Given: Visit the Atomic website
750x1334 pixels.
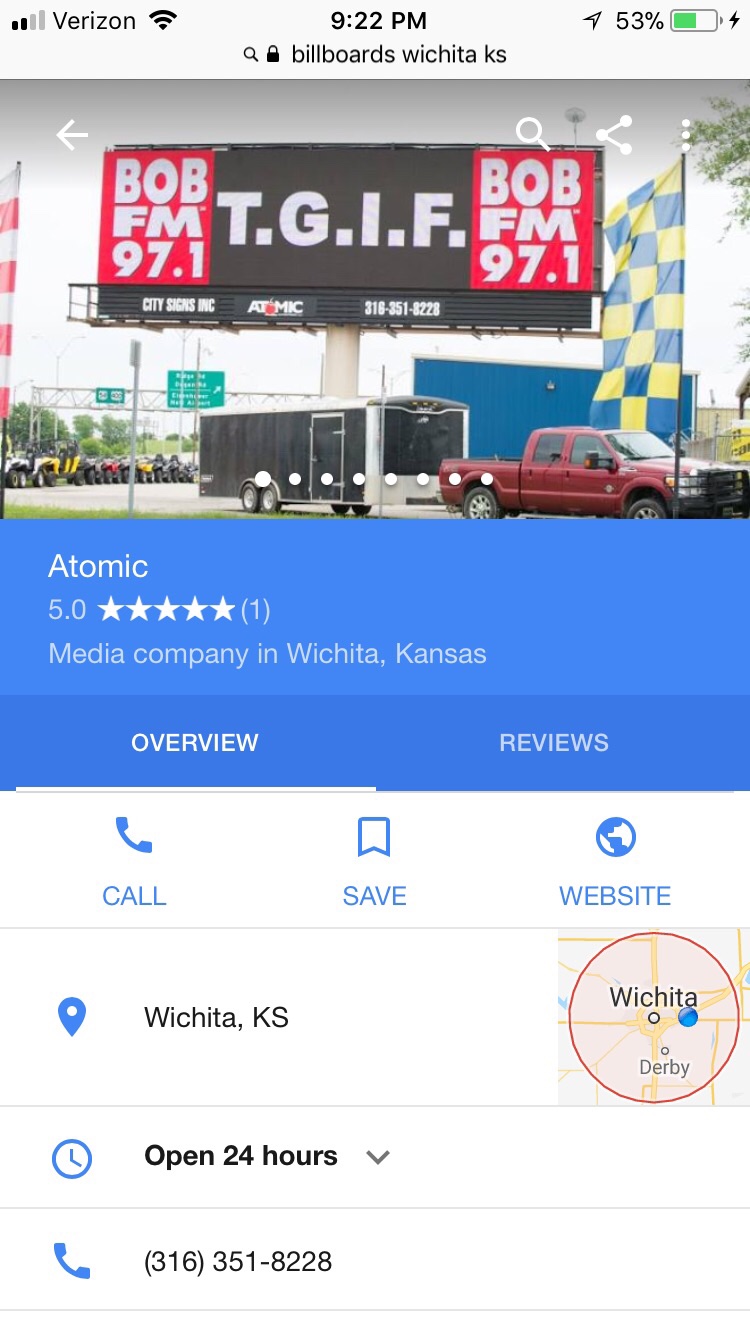Looking at the screenshot, I should point(615,861).
